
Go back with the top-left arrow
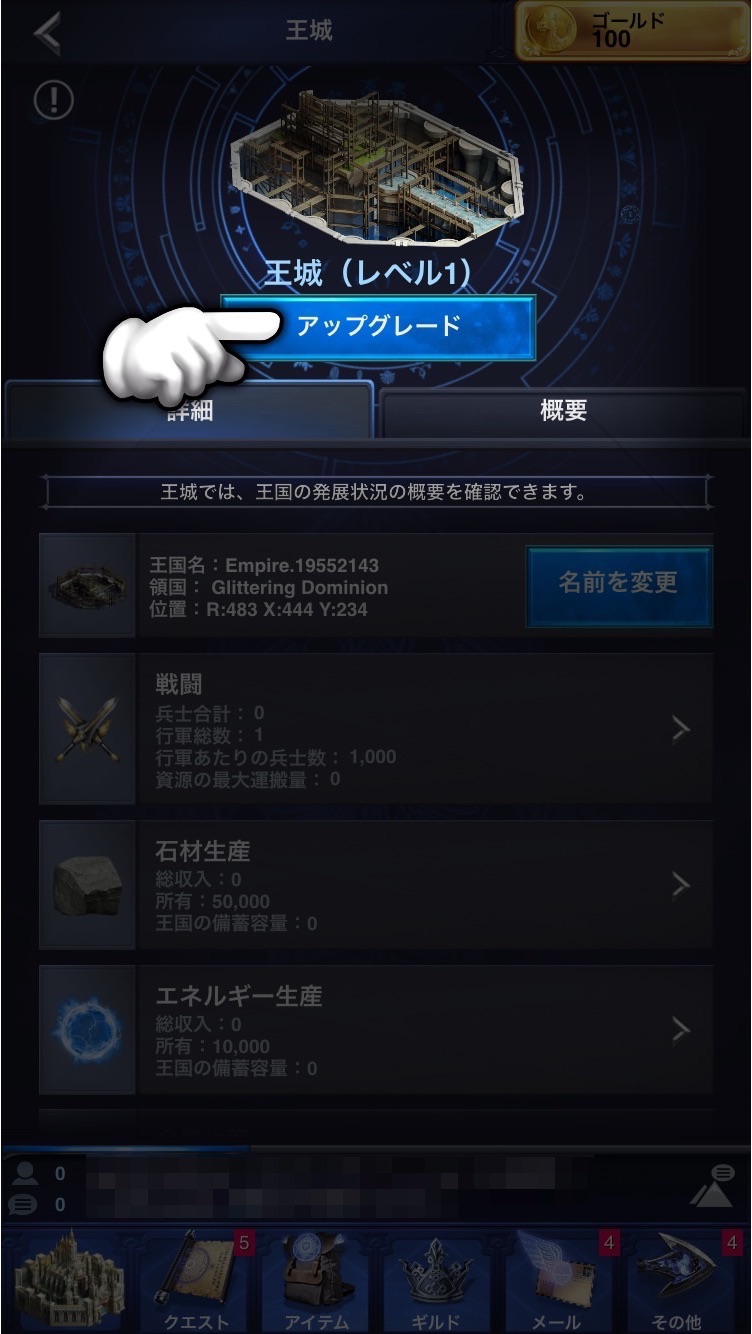tap(46, 32)
